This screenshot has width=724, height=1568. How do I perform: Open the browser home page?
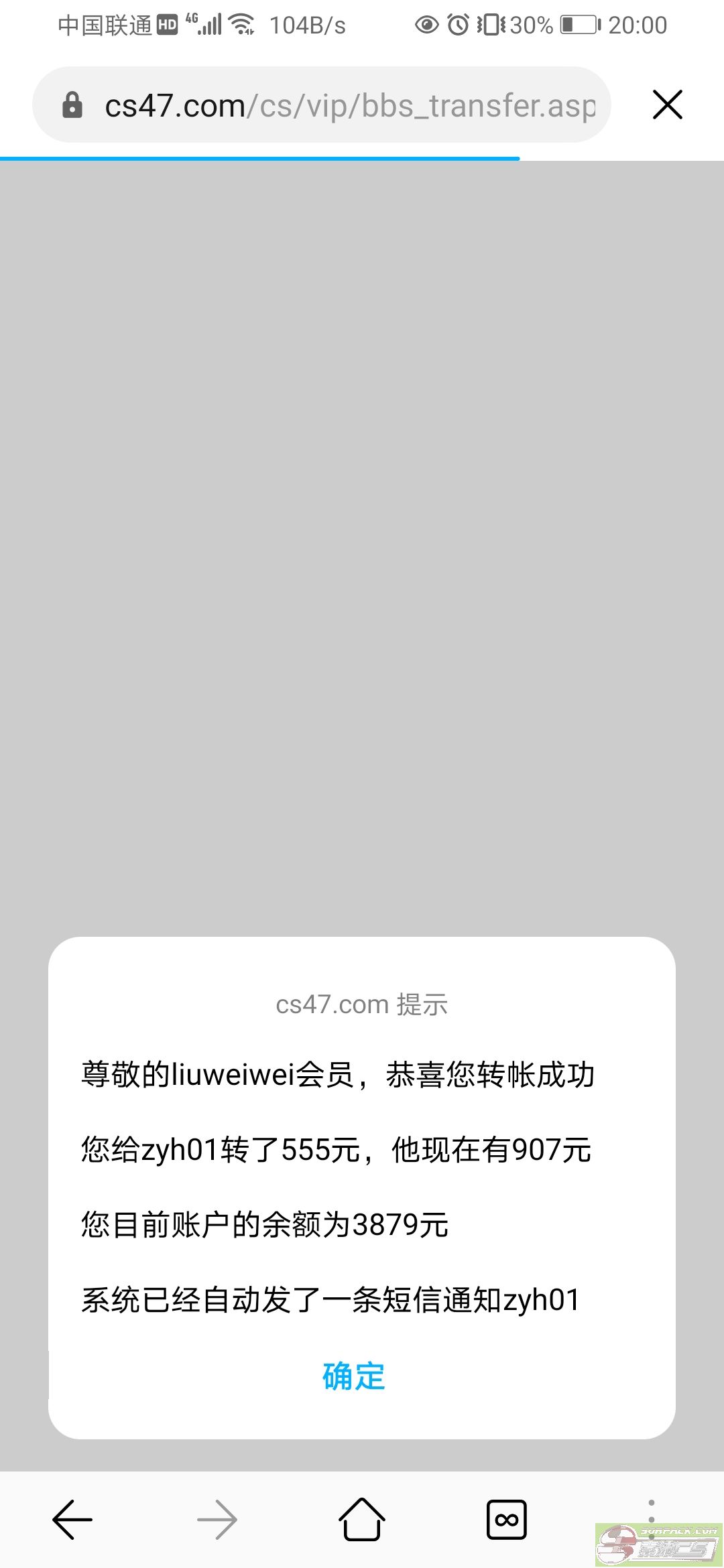pos(362,1519)
